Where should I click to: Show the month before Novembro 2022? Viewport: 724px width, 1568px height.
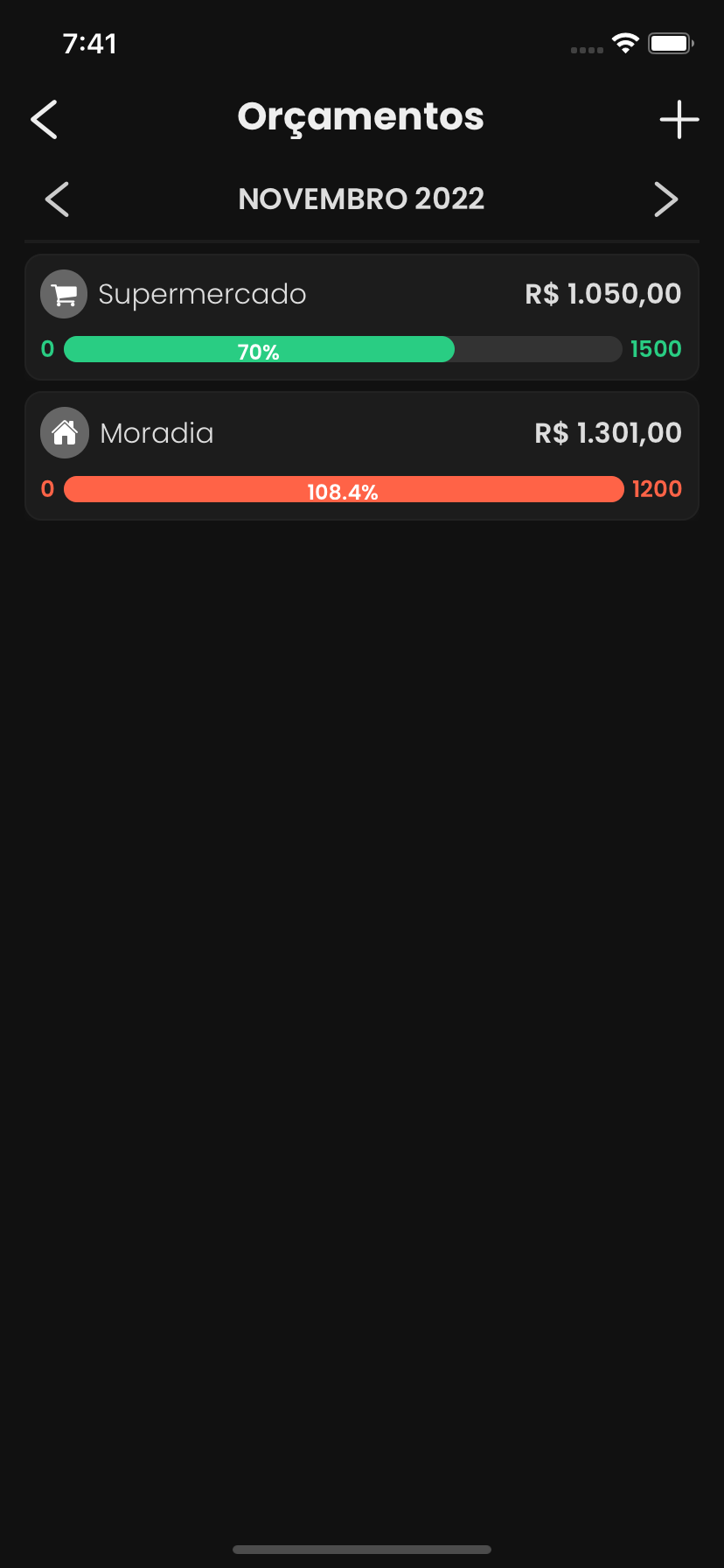pyautogui.click(x=57, y=199)
